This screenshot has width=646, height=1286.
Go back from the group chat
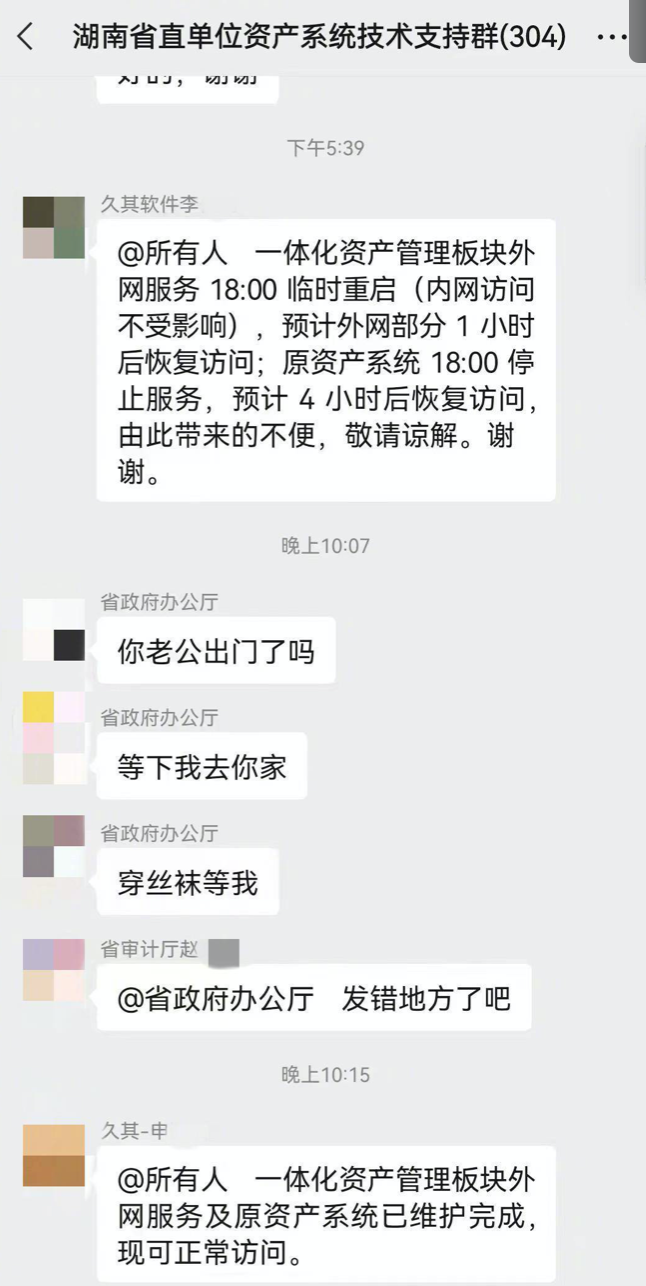(x=25, y=38)
